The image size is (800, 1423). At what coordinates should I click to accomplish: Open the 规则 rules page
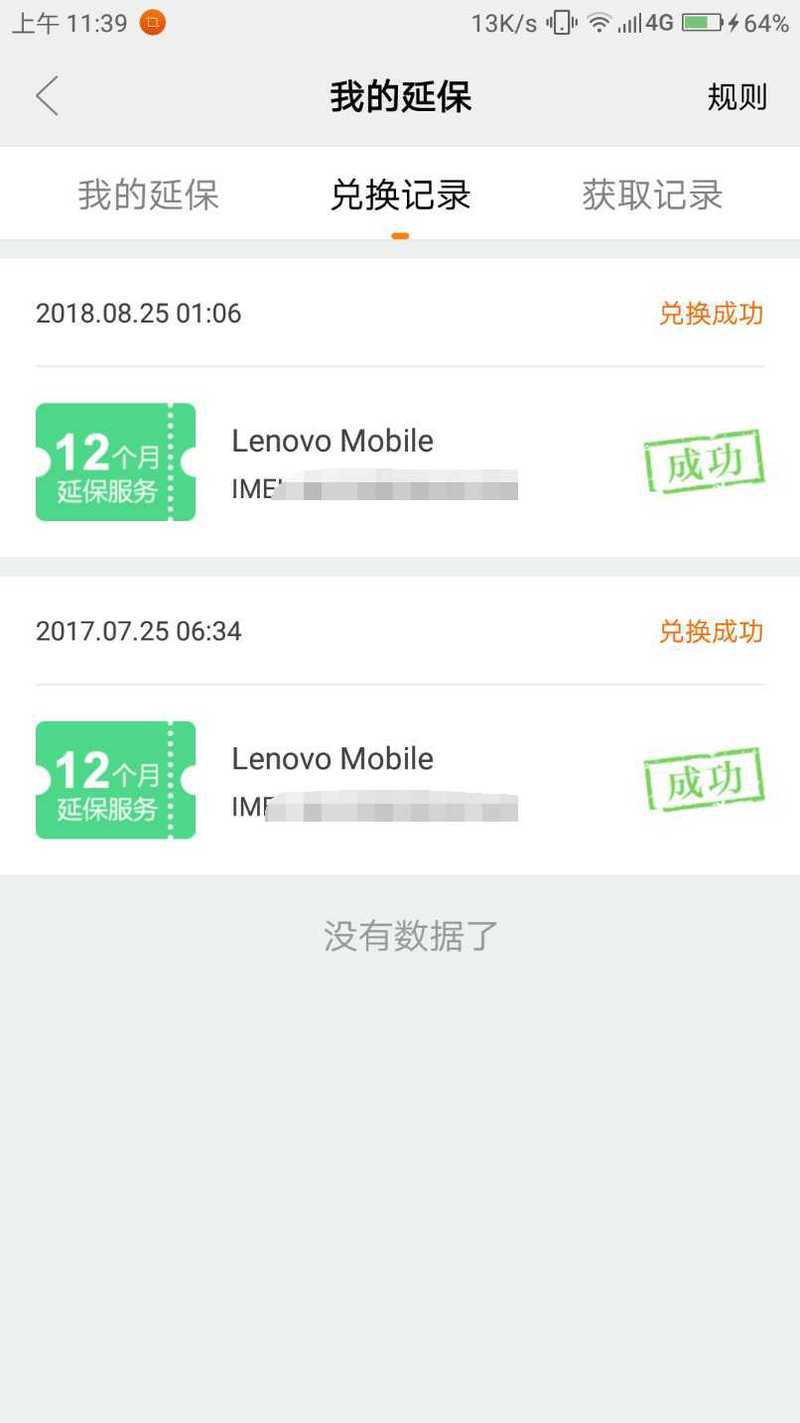click(x=736, y=97)
